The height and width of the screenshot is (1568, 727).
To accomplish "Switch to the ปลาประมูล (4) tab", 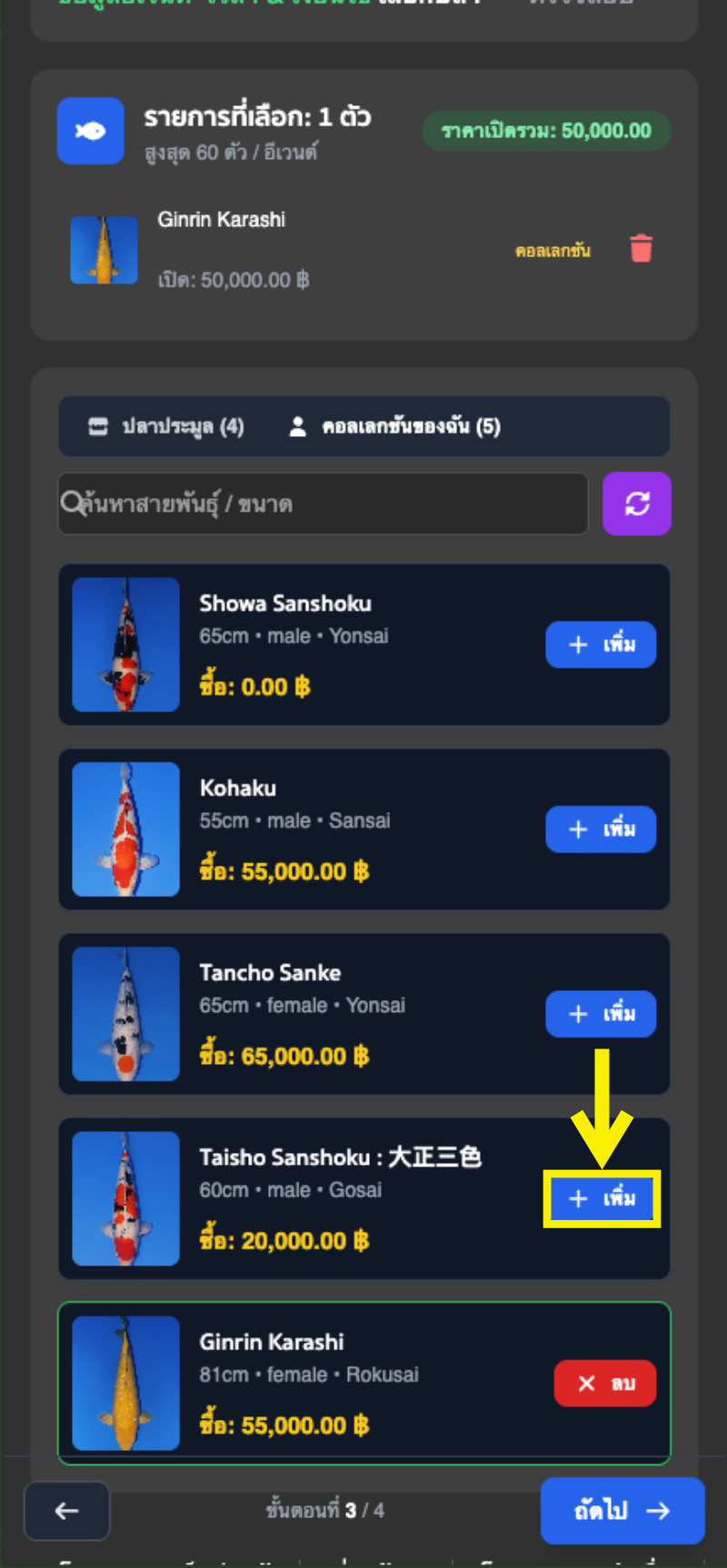I will coord(166,426).
